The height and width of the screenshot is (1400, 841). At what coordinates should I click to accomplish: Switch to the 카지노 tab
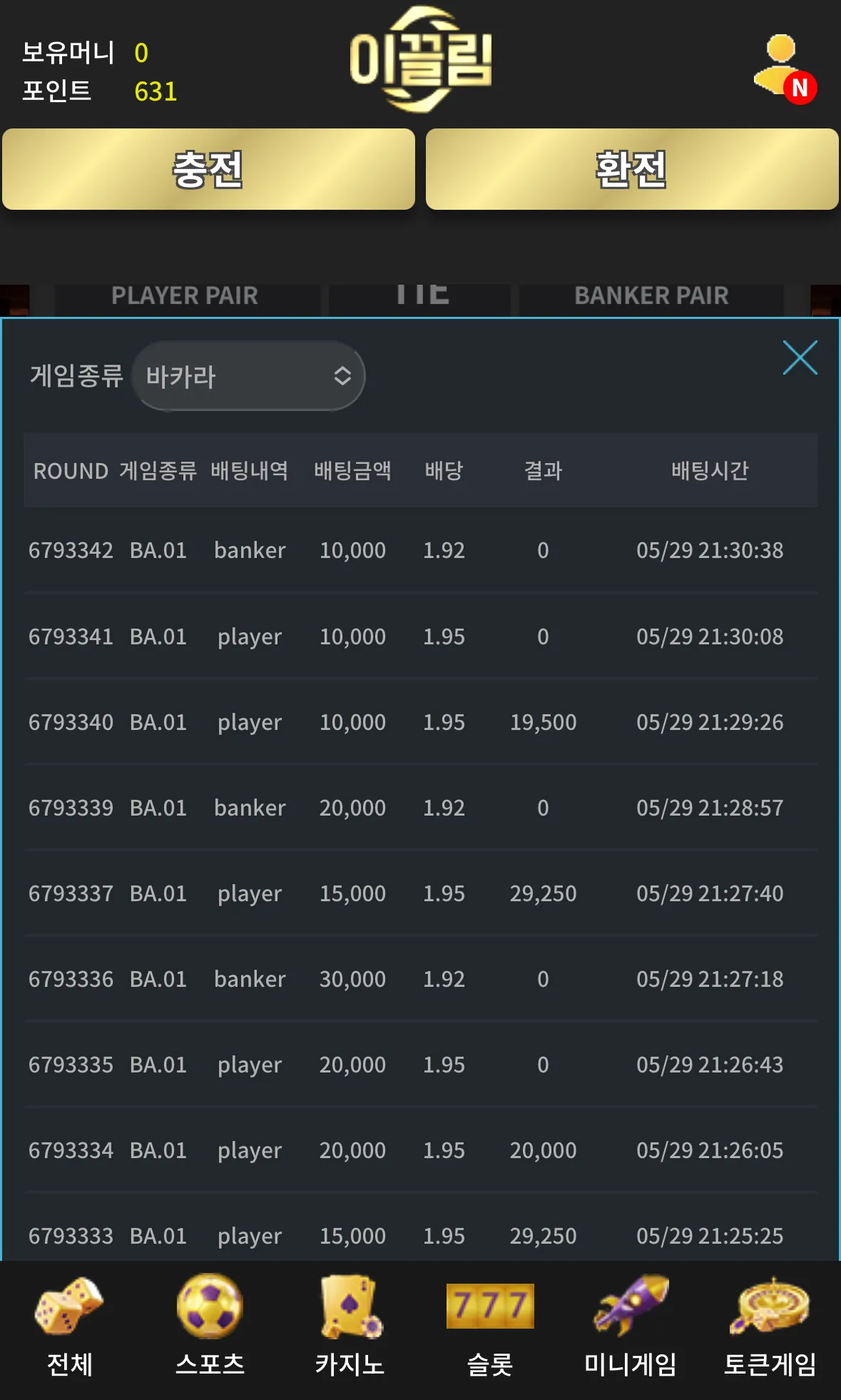point(350,1327)
